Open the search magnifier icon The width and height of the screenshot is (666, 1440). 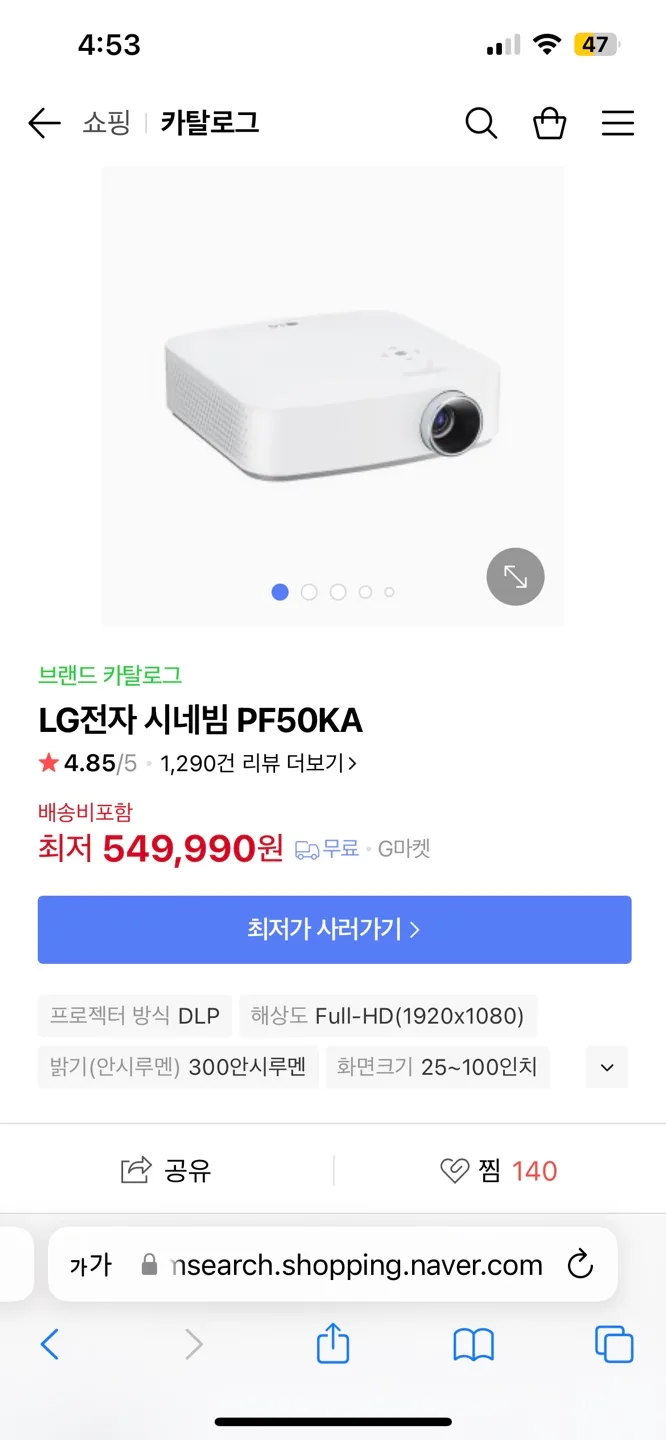tap(481, 124)
